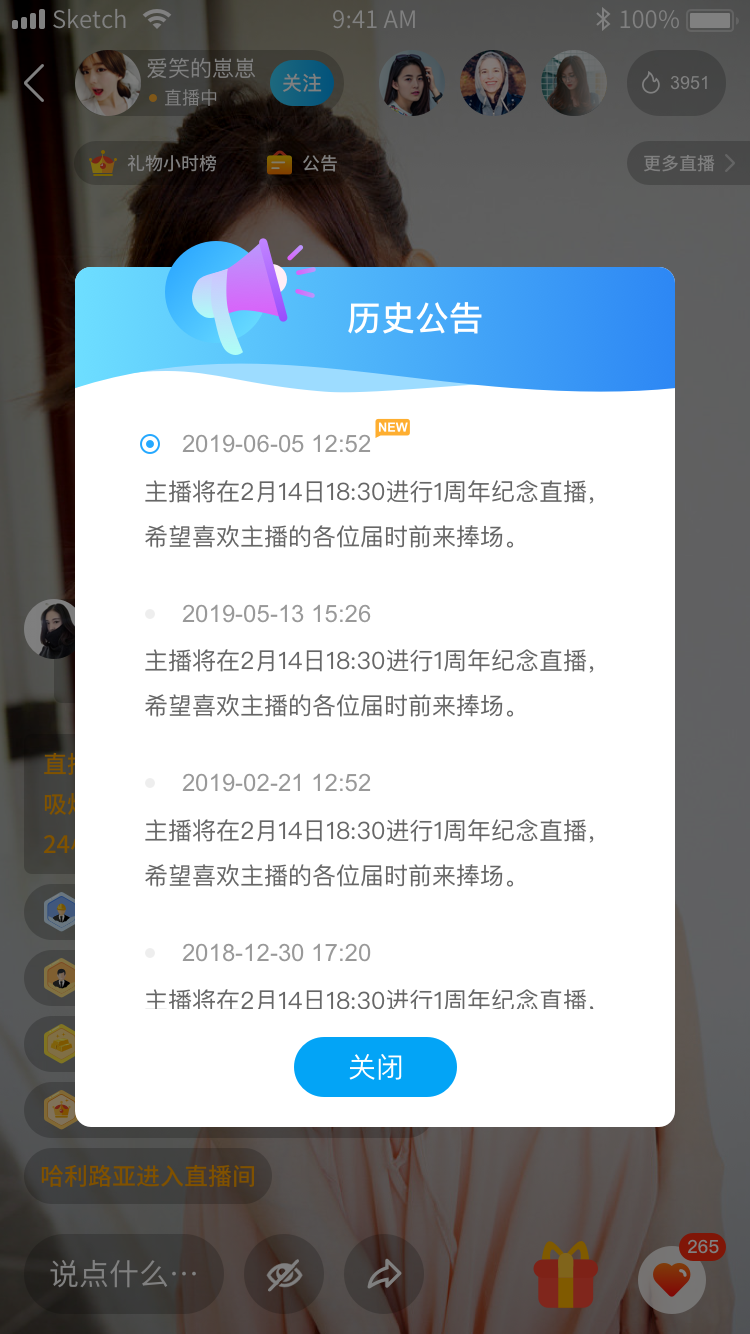Open the 公告 announcements chip

[x=303, y=163]
